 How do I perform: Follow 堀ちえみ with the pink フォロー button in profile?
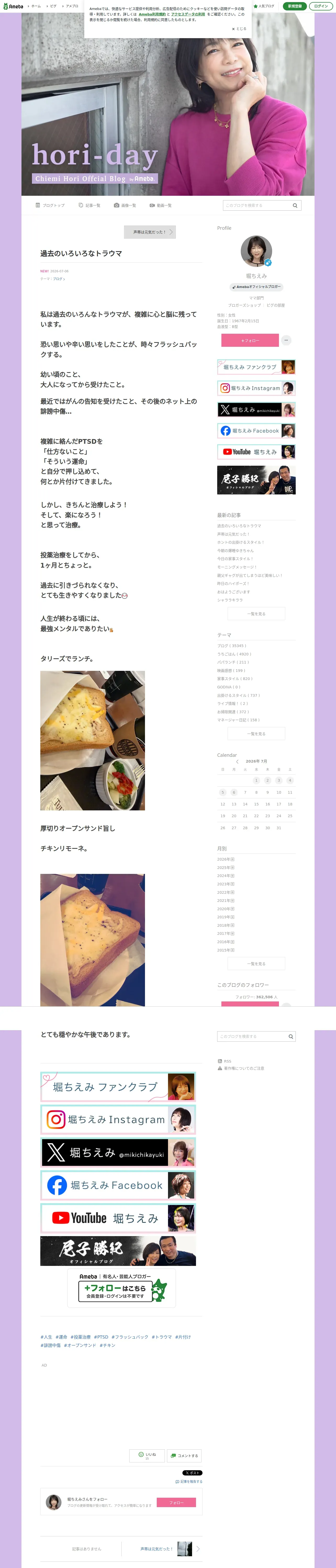[x=249, y=340]
